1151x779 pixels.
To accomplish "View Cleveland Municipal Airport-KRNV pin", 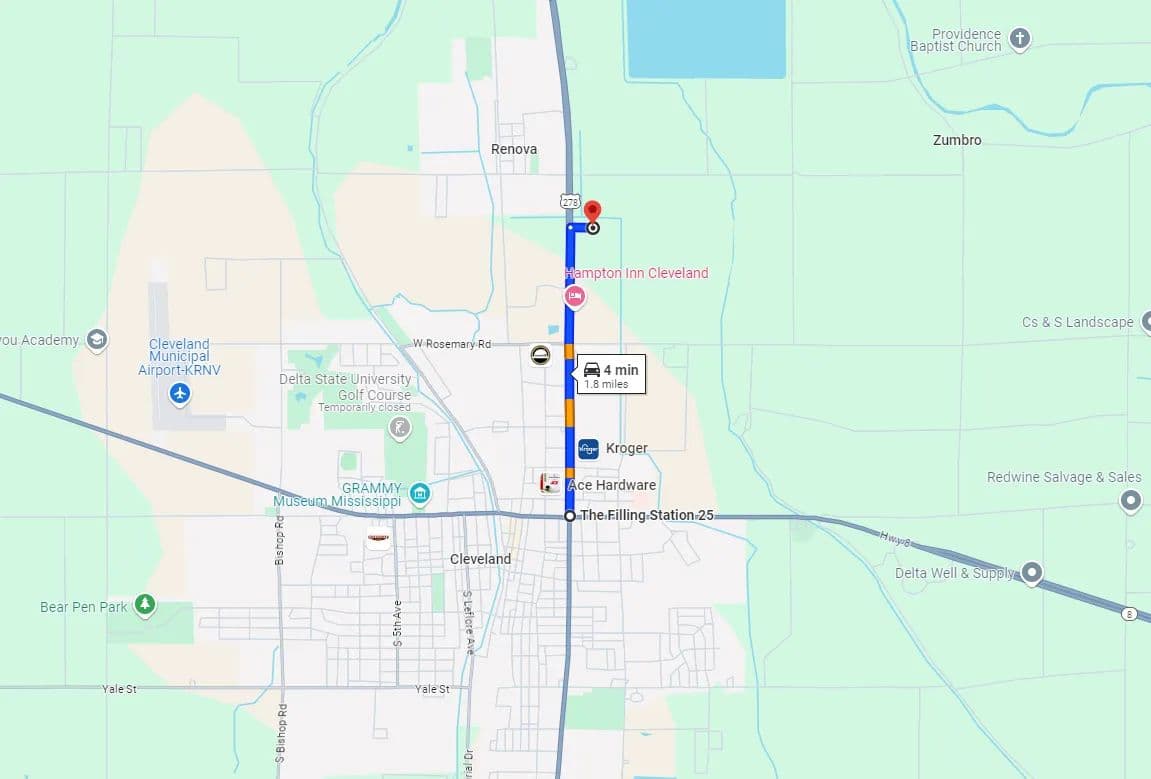I will (180, 393).
